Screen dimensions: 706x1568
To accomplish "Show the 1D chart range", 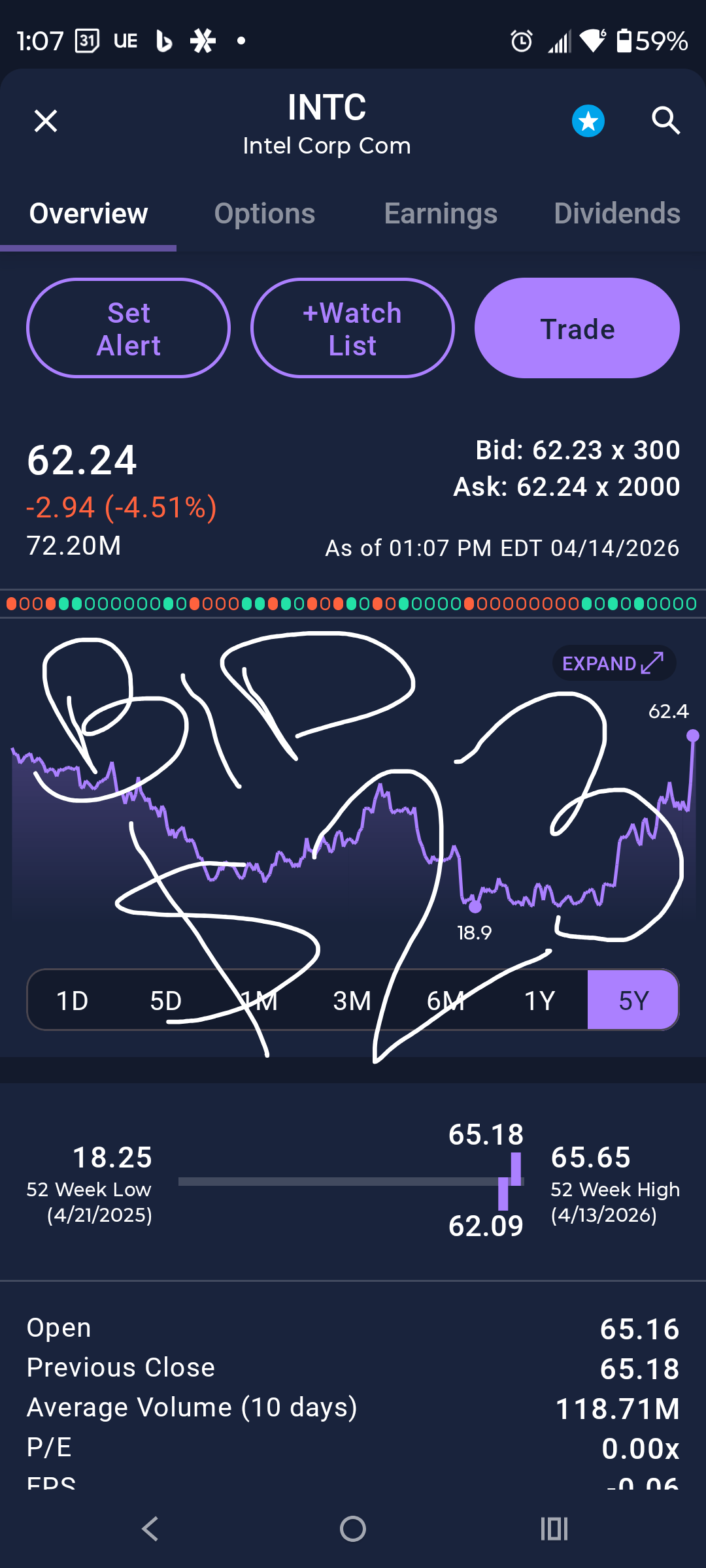I will pos(73,1000).
